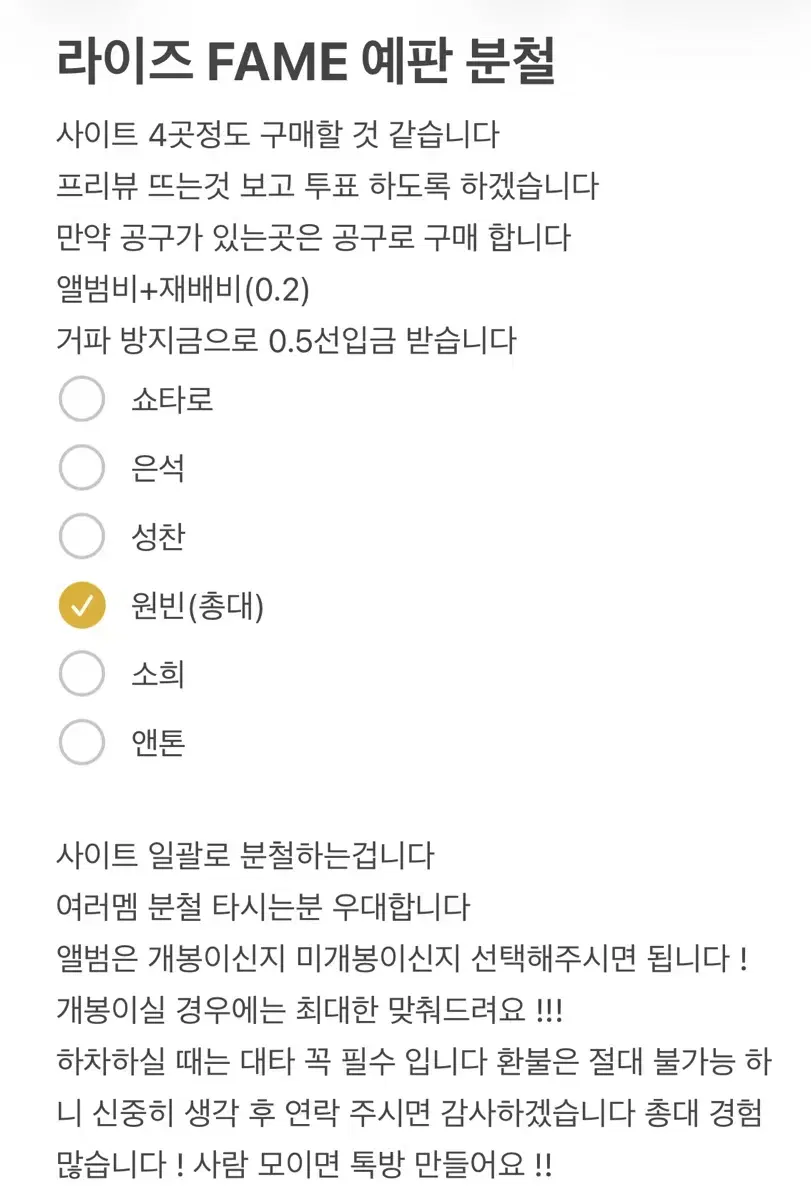
Task: Click the empty circle beside 은석
Action: click(x=81, y=467)
